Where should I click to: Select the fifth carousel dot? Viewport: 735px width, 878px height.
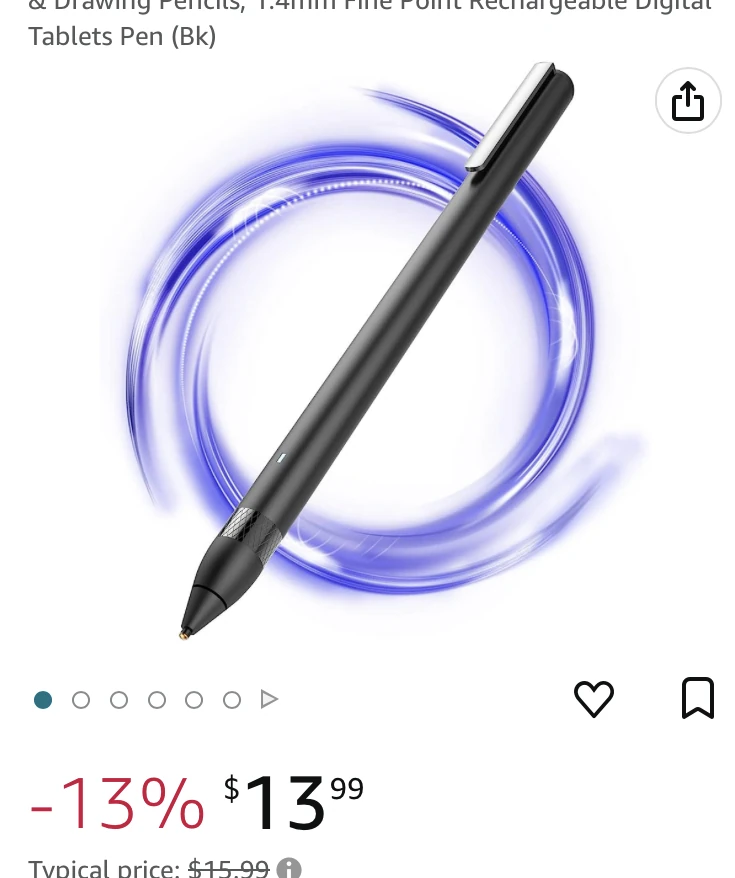(194, 699)
